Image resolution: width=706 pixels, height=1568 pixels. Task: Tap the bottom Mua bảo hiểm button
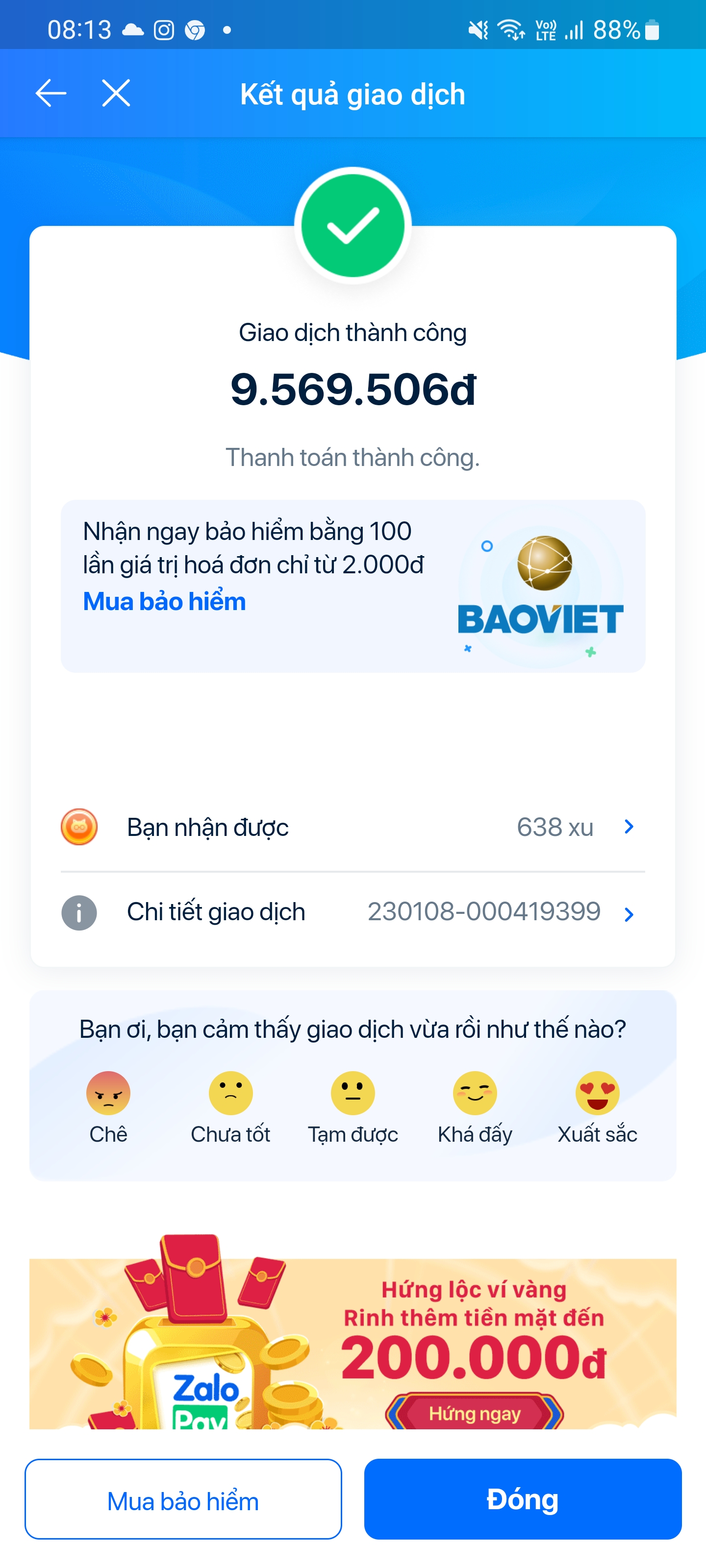point(183,1499)
